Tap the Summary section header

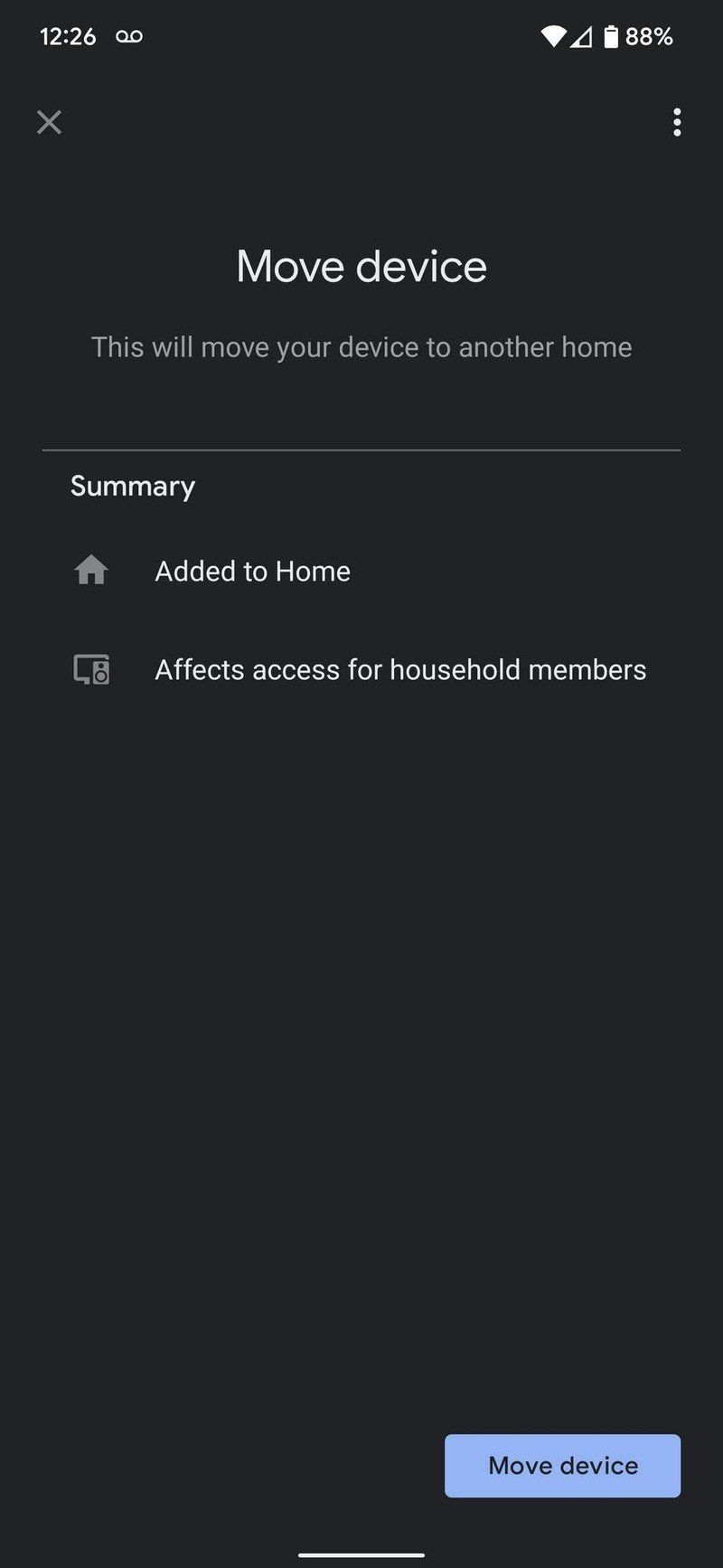[x=132, y=486]
